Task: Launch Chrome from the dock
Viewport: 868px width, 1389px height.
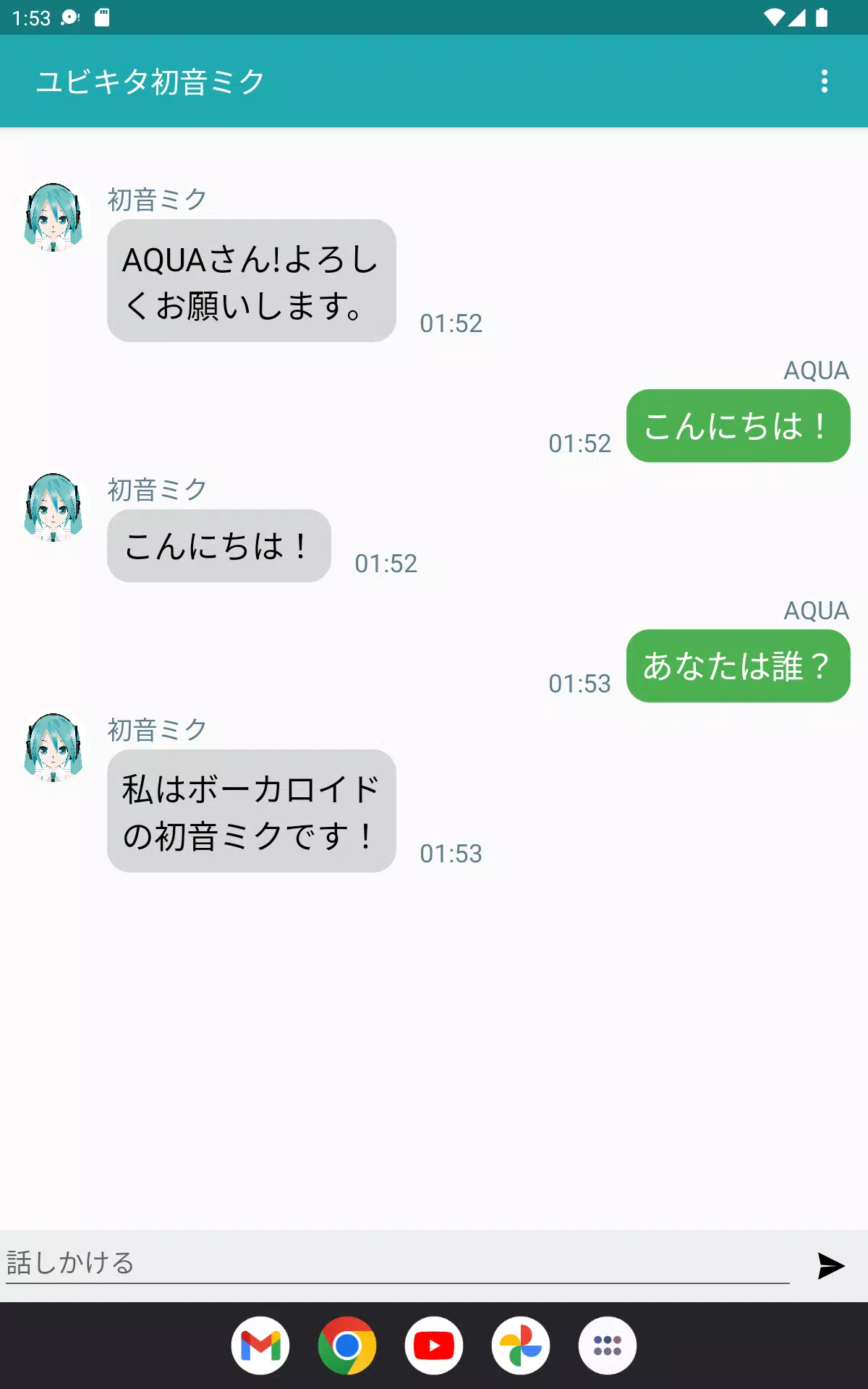Action: [x=347, y=1345]
